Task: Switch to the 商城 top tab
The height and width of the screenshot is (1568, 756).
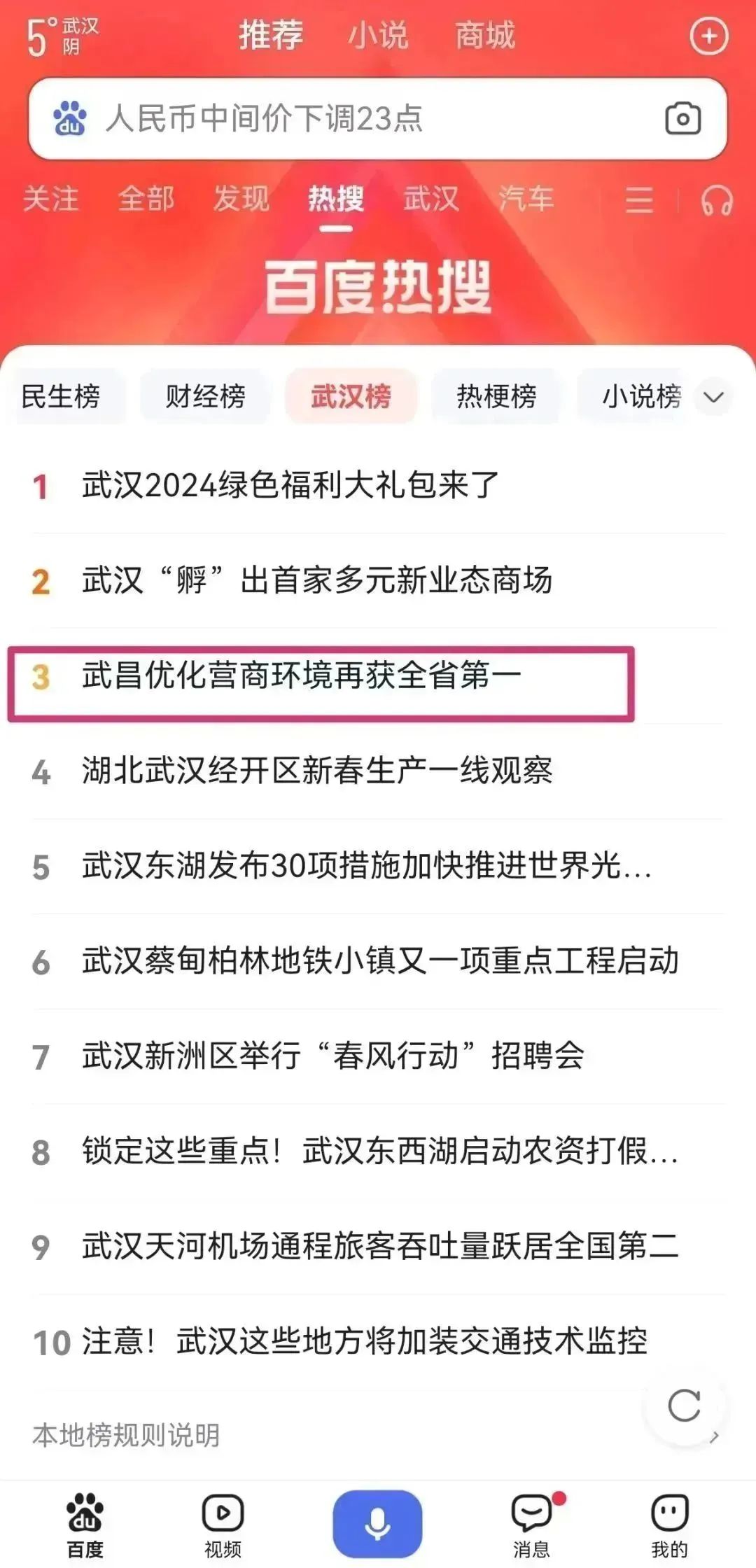Action: [484, 35]
